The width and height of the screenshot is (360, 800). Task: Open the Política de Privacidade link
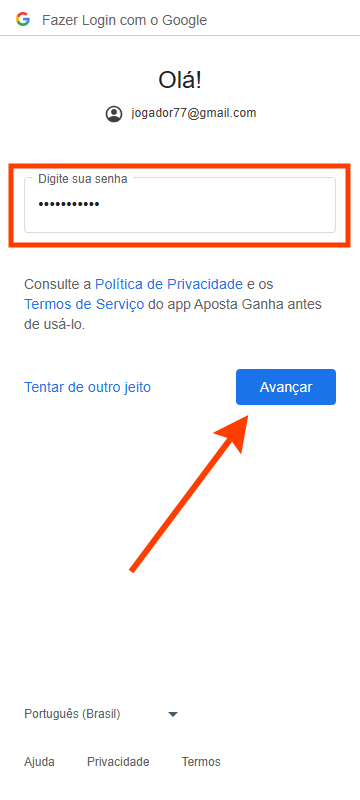(169, 284)
